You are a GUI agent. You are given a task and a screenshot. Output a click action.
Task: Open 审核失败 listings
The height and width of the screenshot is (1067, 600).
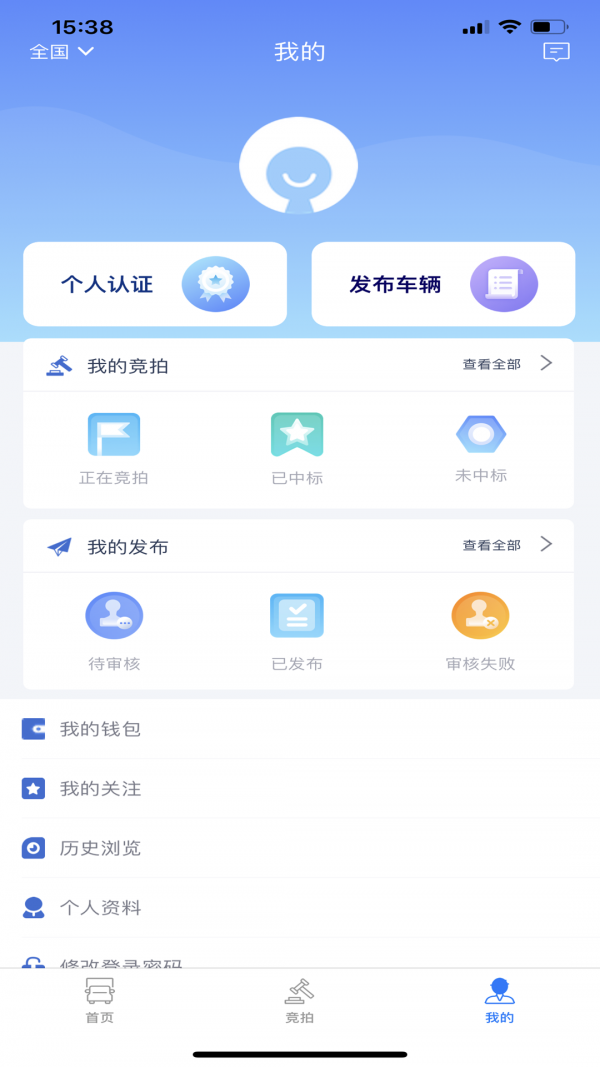coord(480,630)
